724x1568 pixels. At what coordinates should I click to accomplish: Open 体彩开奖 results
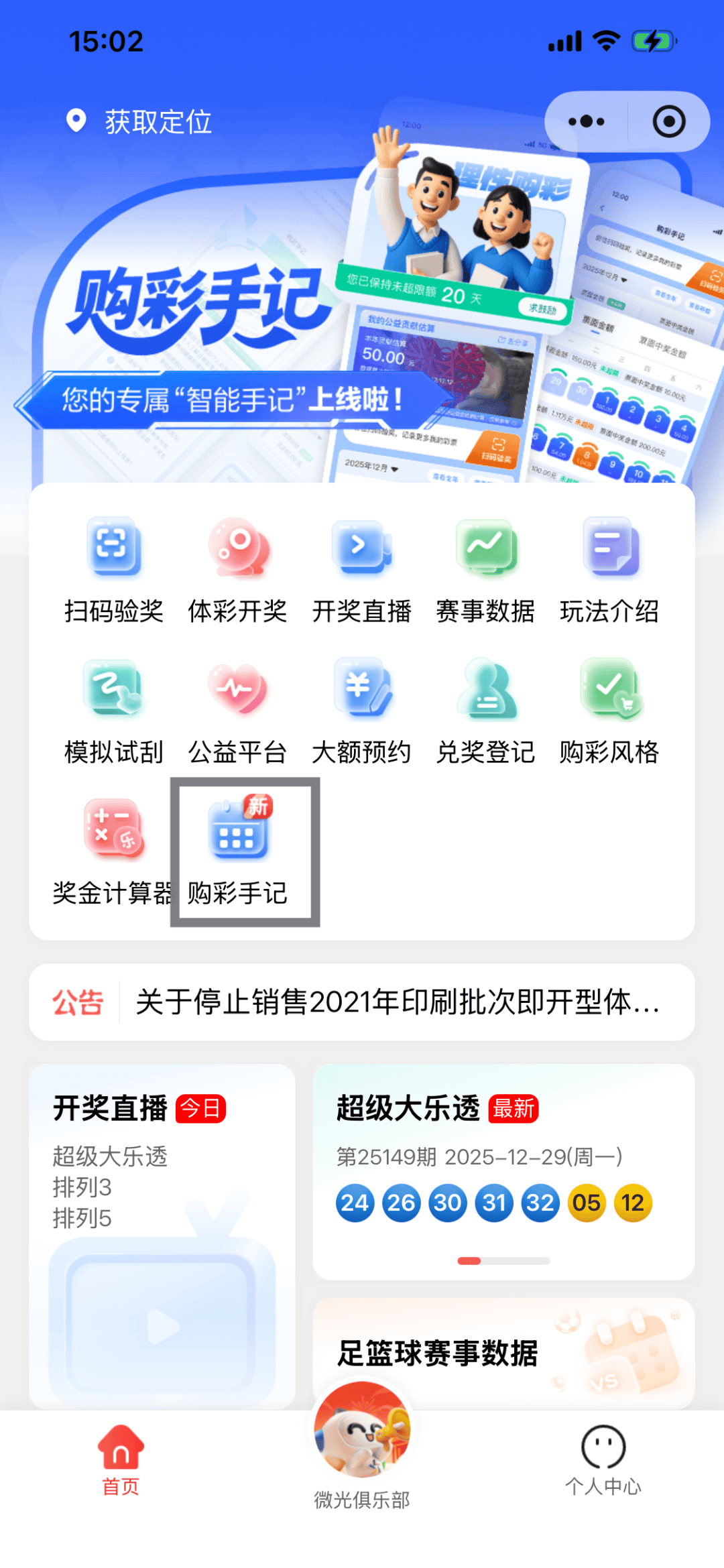point(237,570)
